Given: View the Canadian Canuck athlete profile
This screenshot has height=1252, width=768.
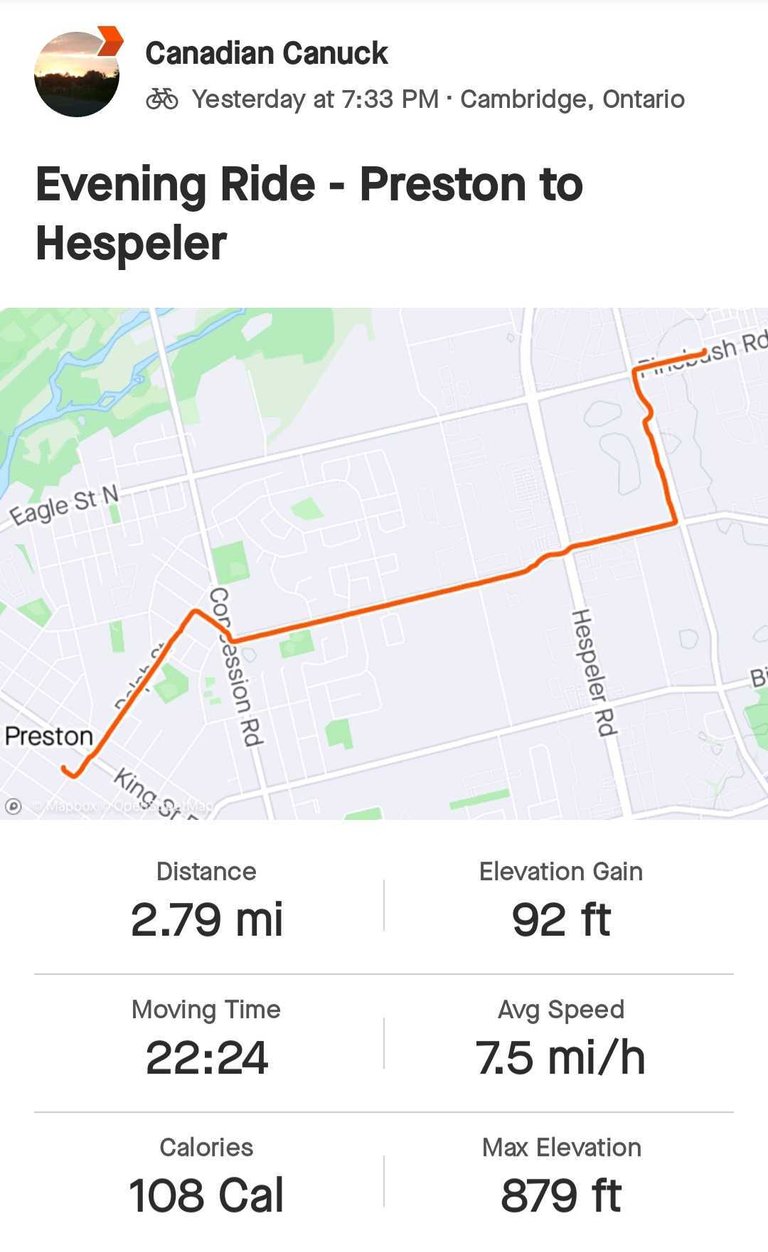Looking at the screenshot, I should (267, 53).
